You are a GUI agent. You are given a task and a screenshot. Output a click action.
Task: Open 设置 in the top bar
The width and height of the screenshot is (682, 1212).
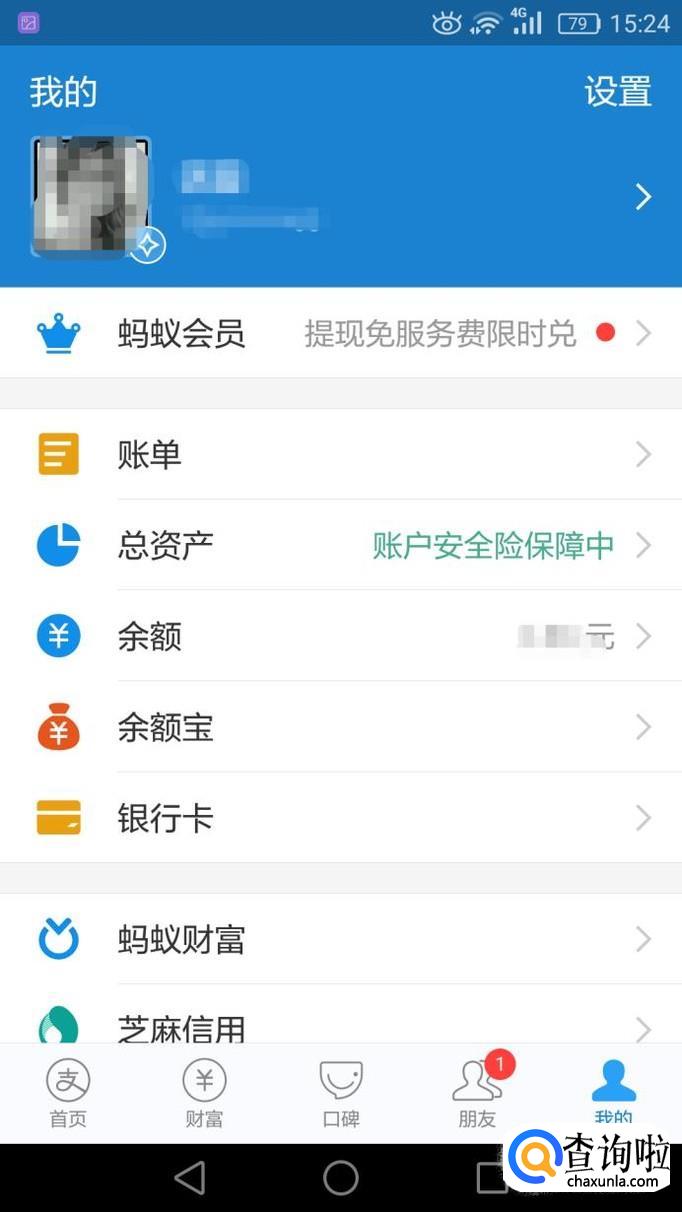pos(617,92)
